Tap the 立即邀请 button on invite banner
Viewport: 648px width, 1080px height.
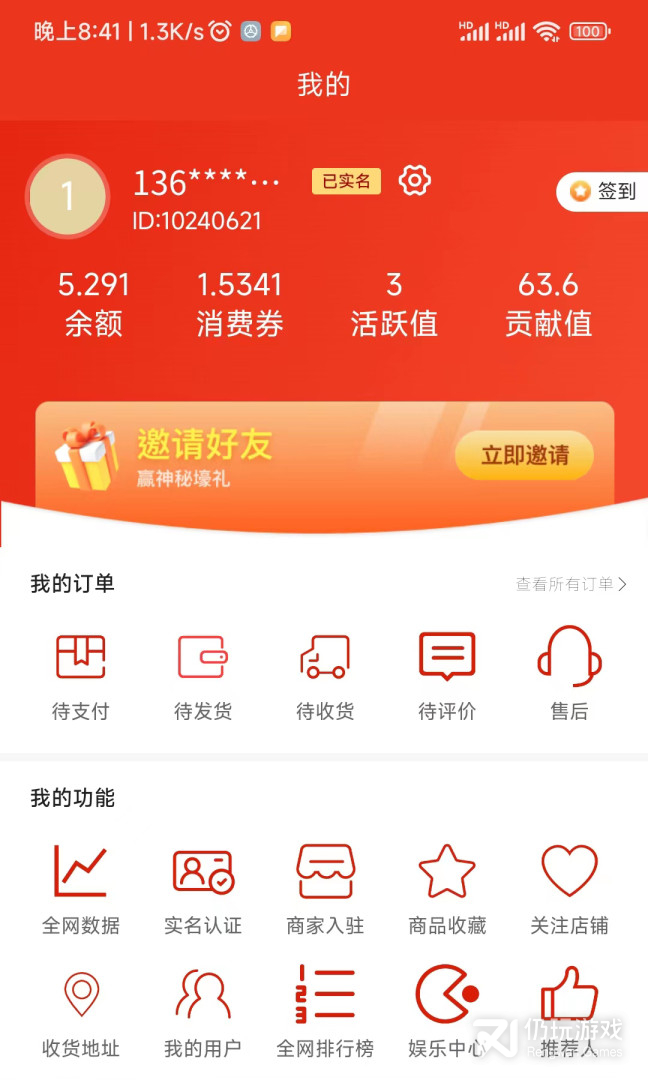(525, 455)
